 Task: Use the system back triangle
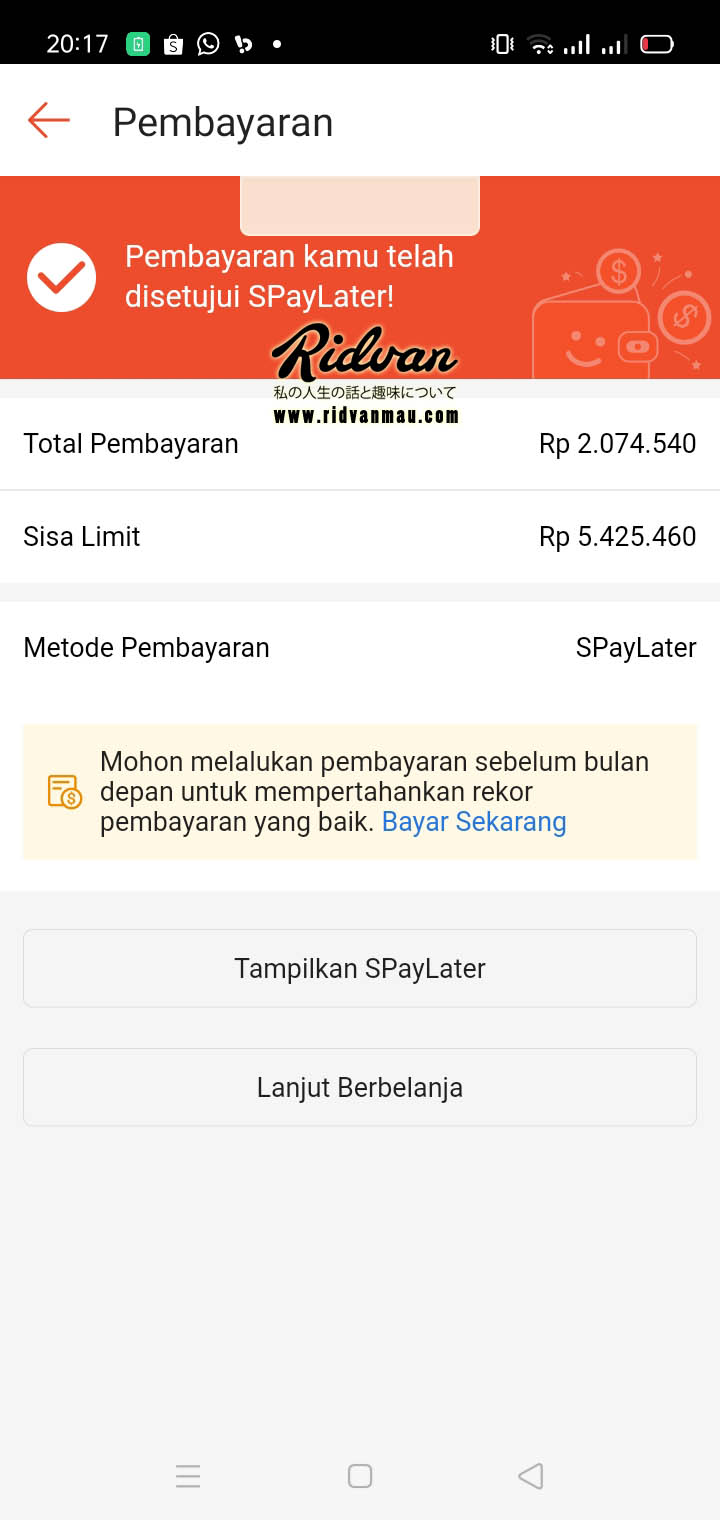(531, 1476)
